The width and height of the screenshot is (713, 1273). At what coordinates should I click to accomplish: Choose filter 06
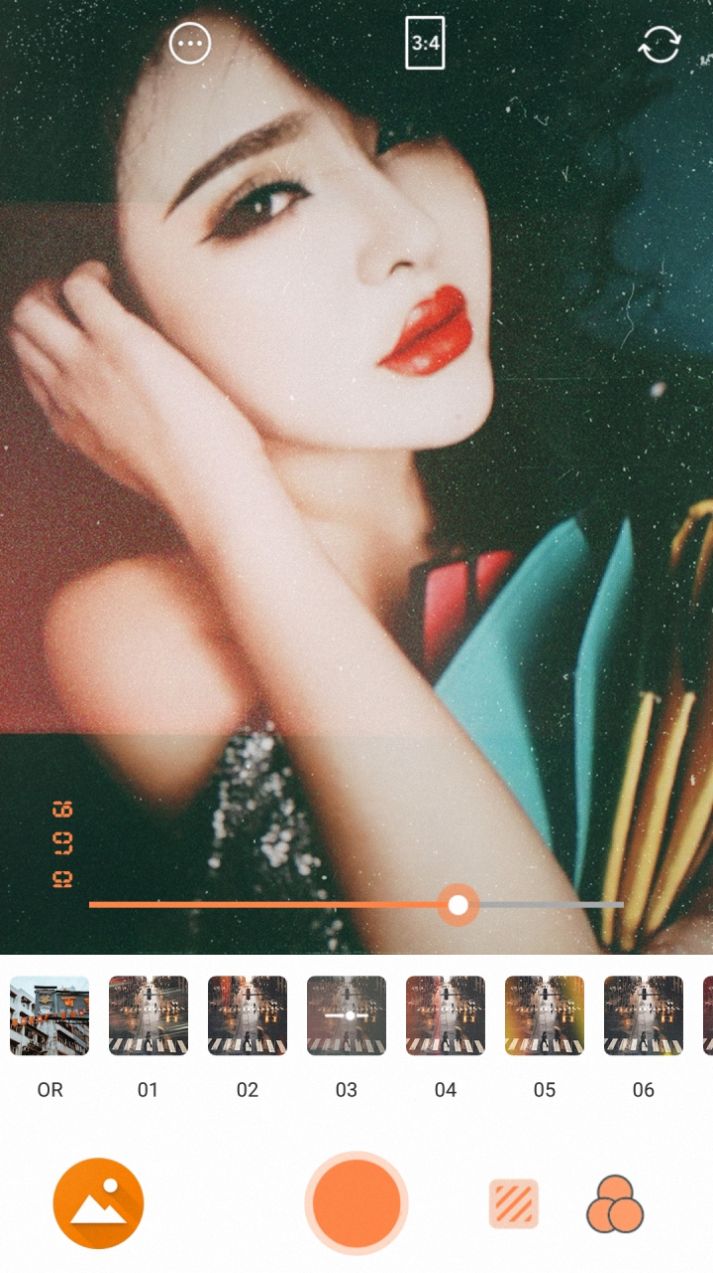pos(643,1016)
